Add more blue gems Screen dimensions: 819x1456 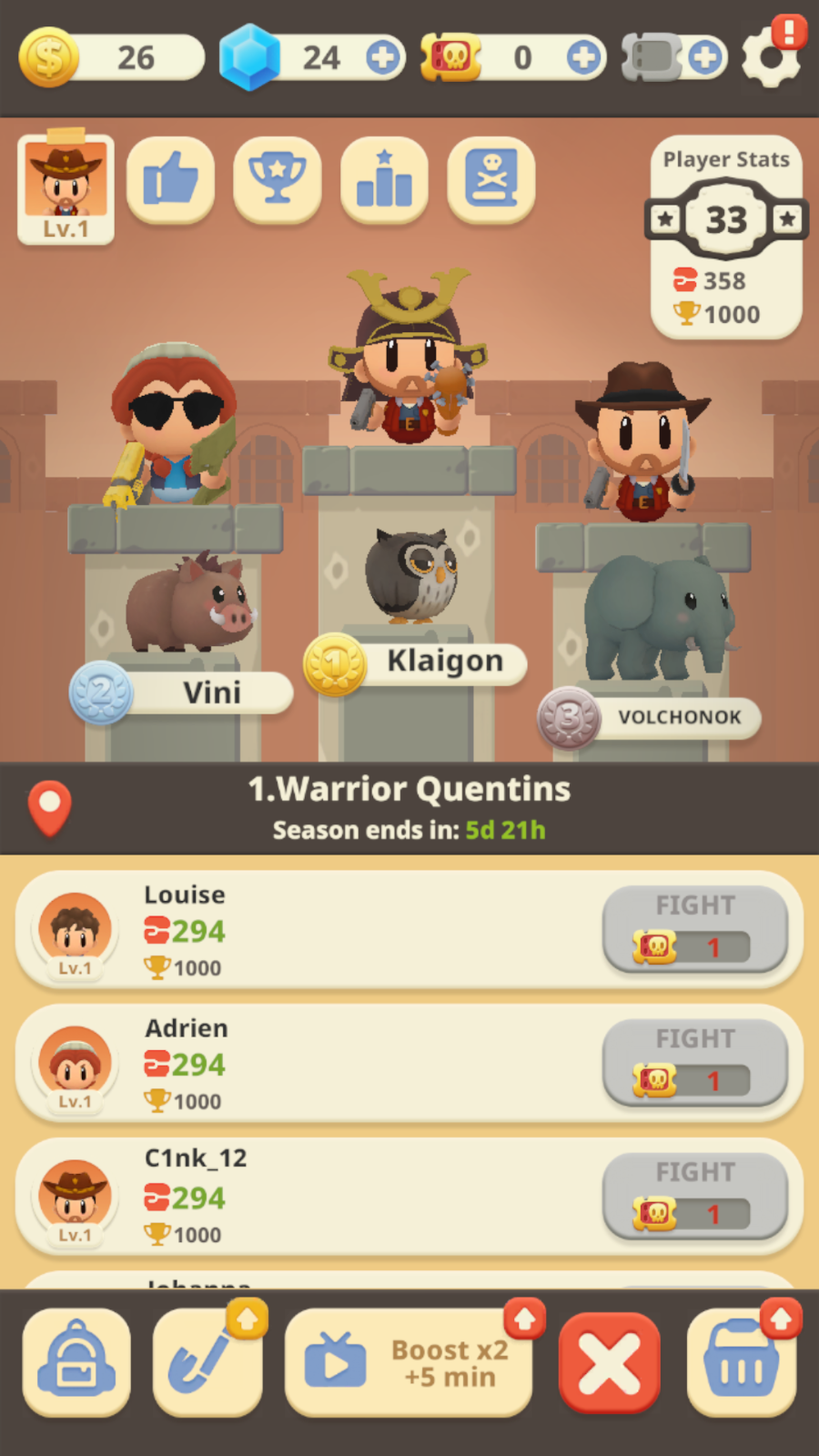point(383,57)
